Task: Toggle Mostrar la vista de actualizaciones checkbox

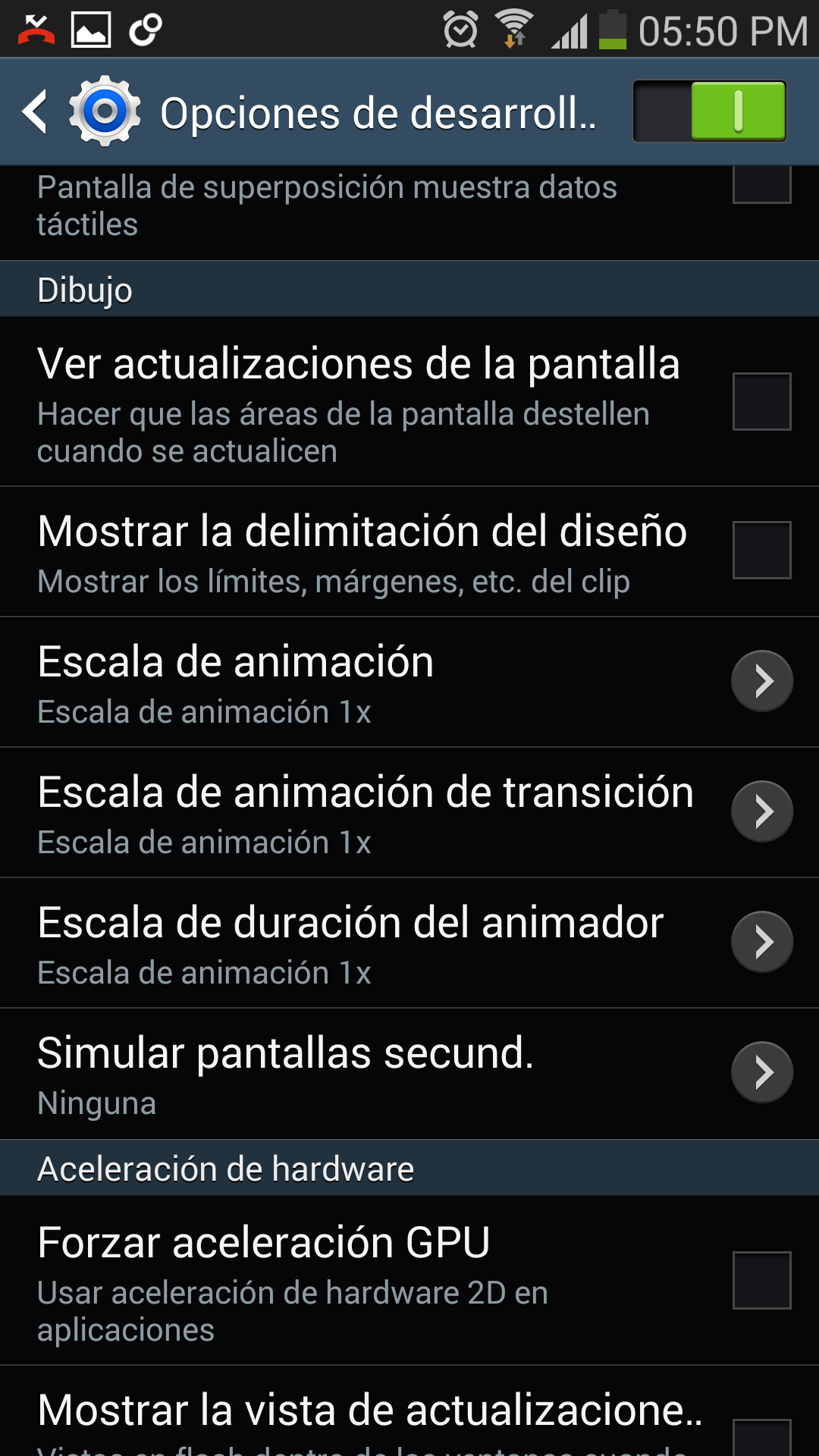Action: [761, 1438]
